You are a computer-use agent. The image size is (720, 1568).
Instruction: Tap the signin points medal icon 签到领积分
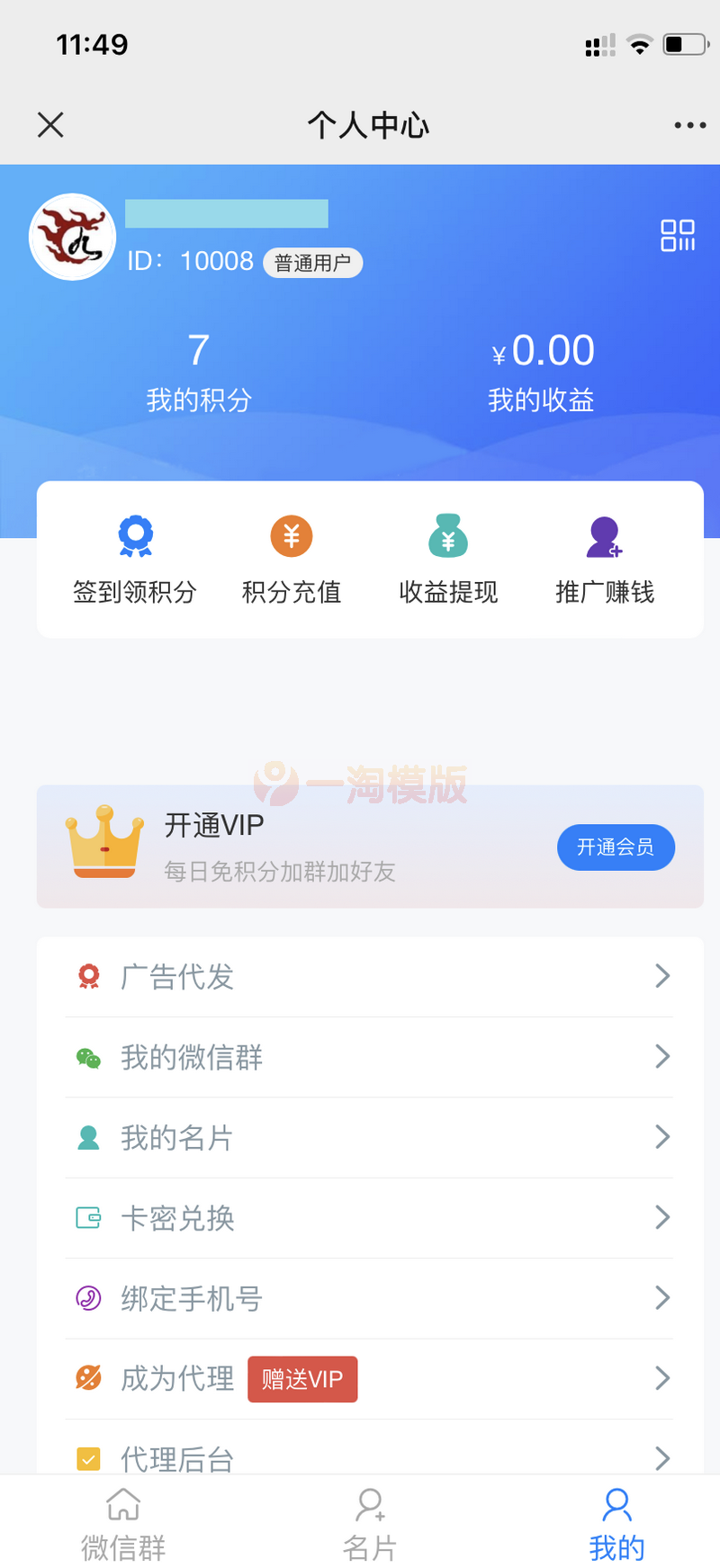click(x=136, y=535)
